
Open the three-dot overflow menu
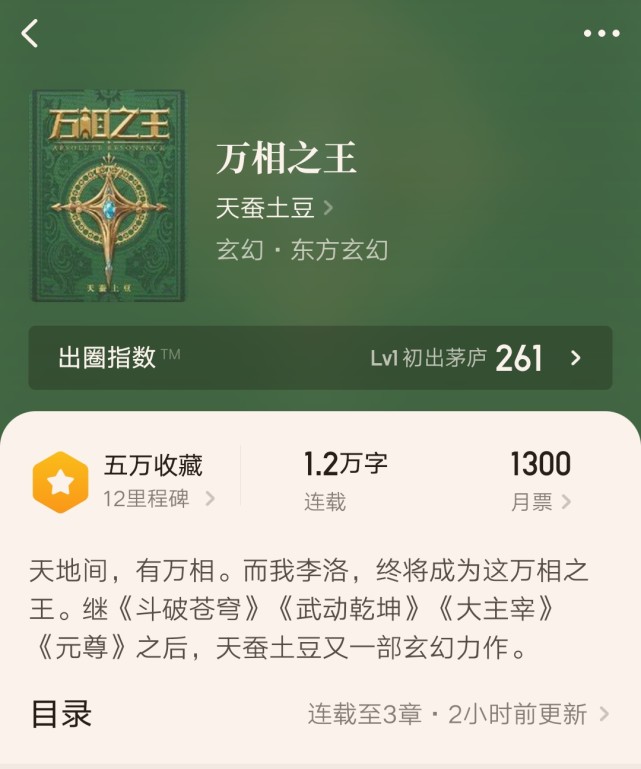pyautogui.click(x=601, y=33)
